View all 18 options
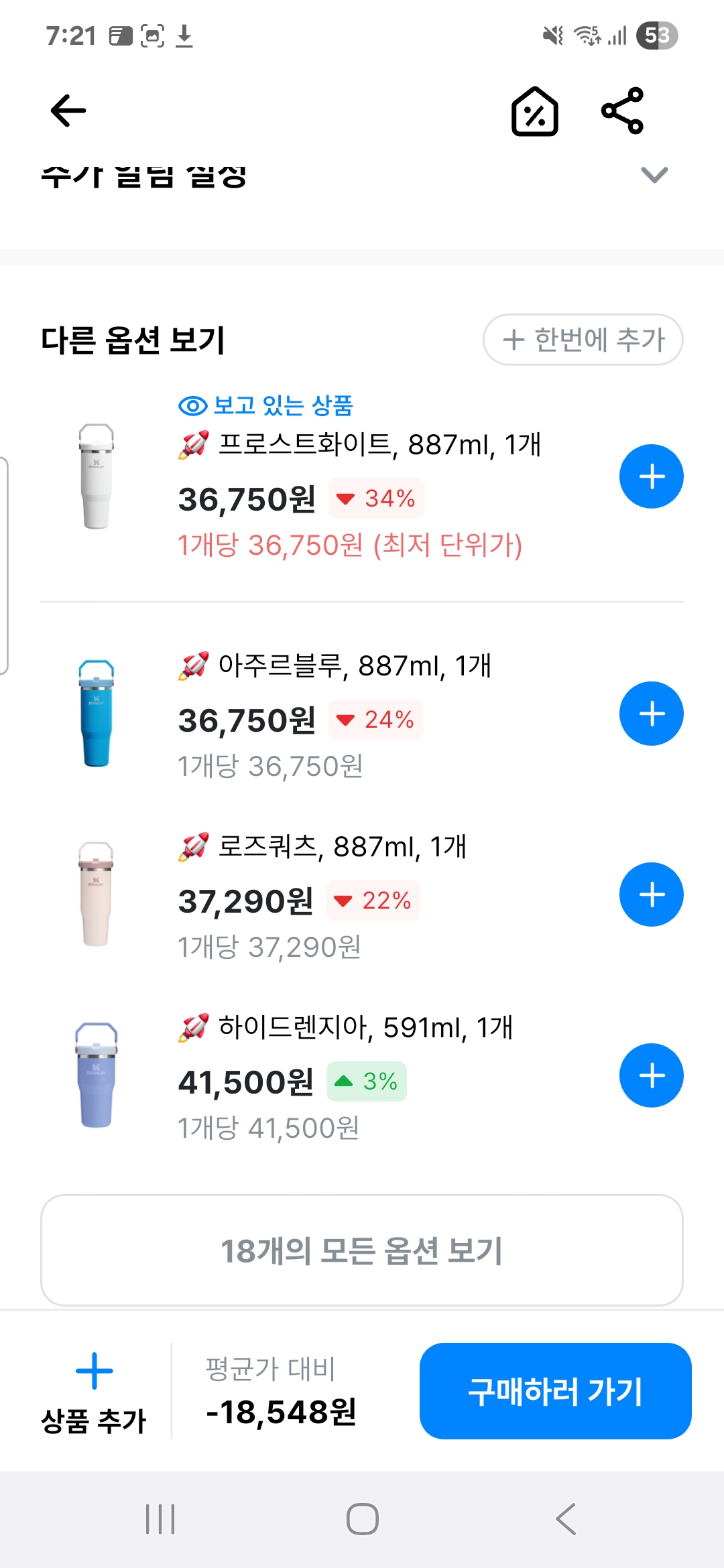Screen dimensions: 724x1568 click(x=362, y=1250)
